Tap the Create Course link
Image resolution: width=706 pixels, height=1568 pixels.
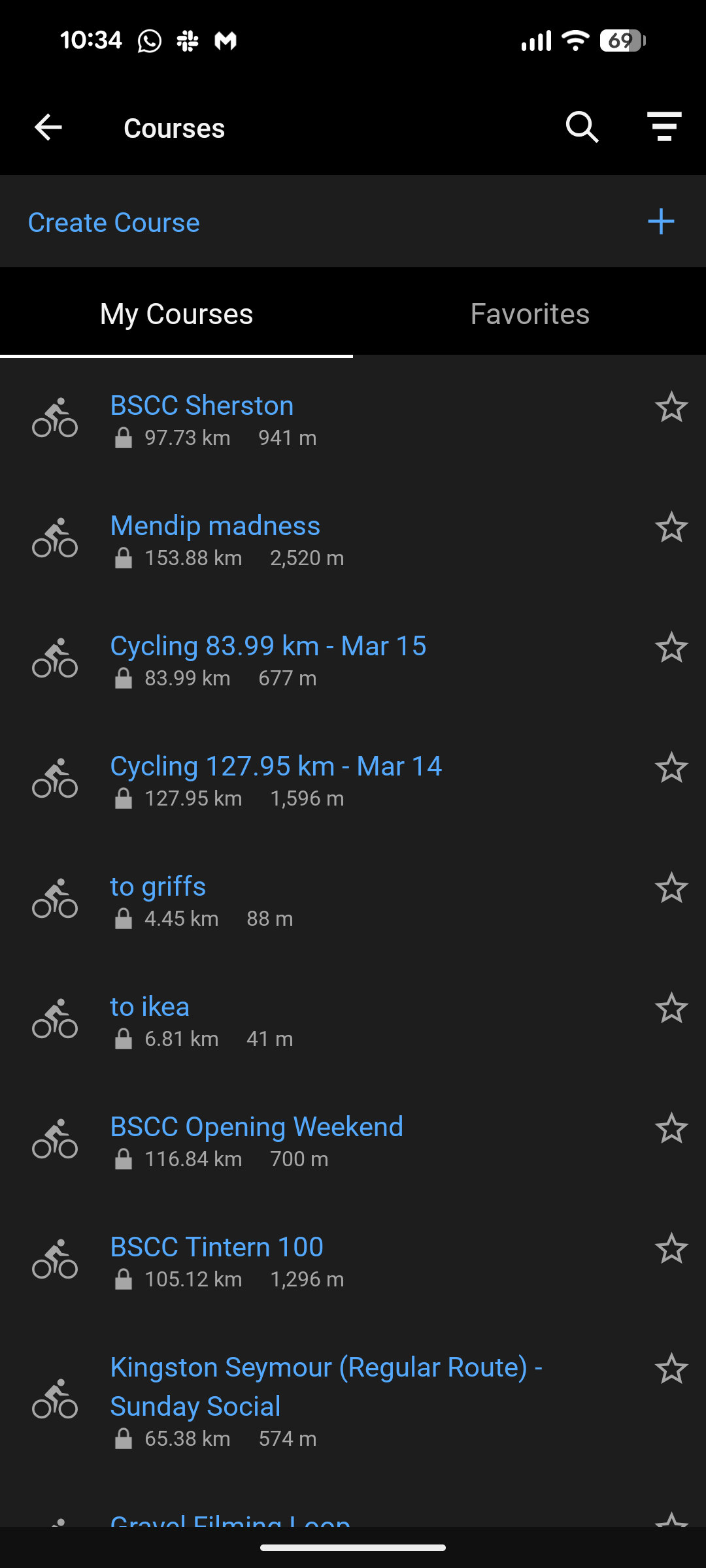click(113, 221)
